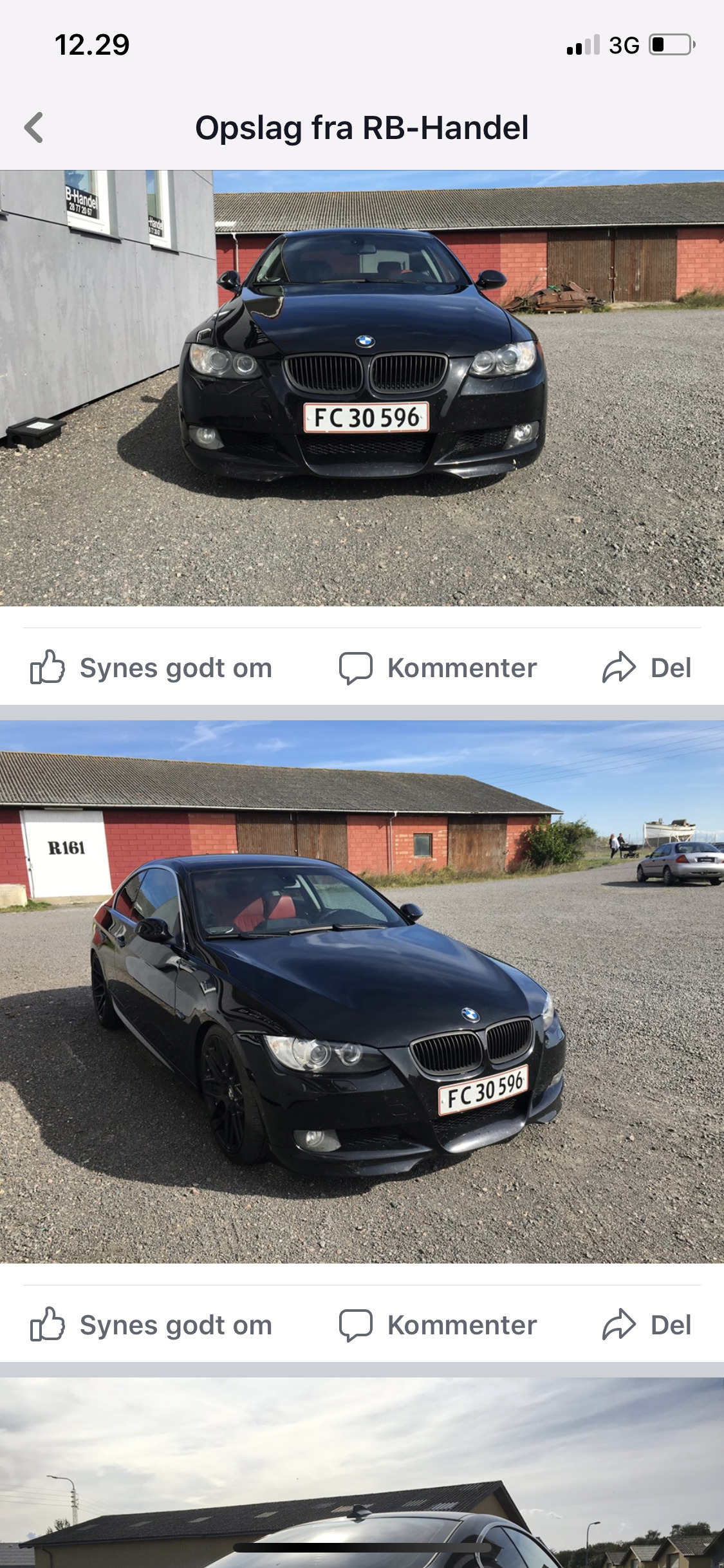Tap the 3G network indicator in the status bar
724x1568 pixels.
622,44
